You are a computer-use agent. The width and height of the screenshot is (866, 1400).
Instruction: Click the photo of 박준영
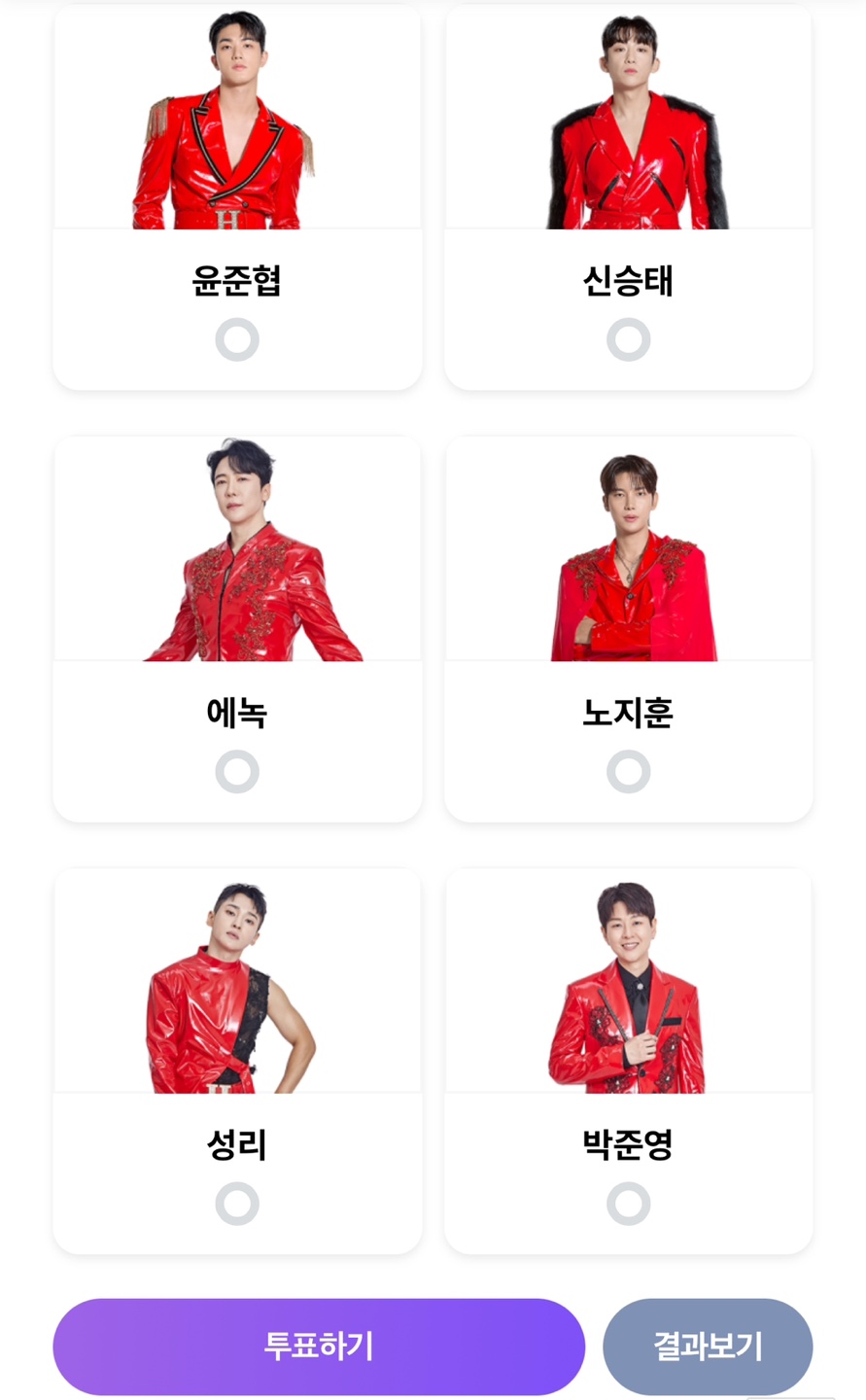[628, 977]
